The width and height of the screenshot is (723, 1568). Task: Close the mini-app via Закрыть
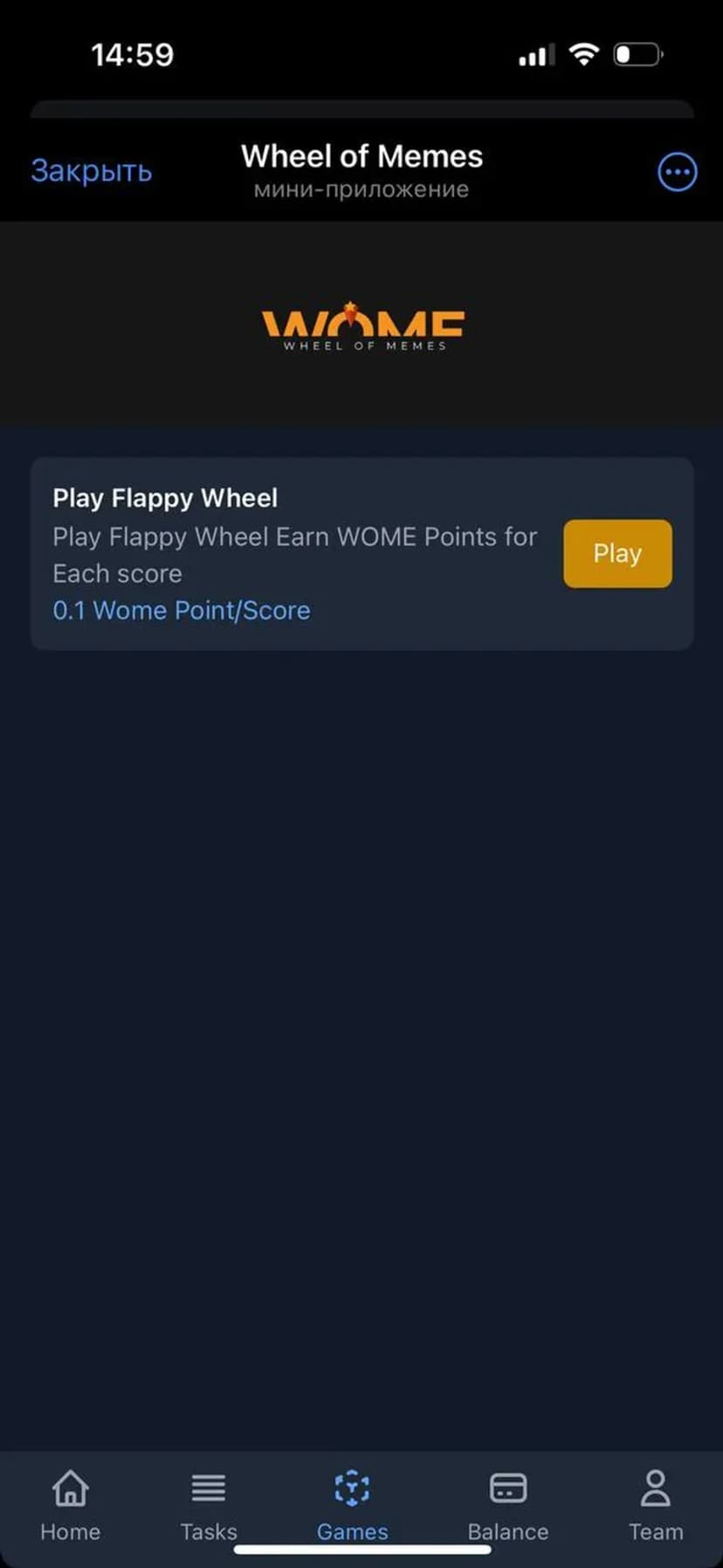click(x=92, y=171)
